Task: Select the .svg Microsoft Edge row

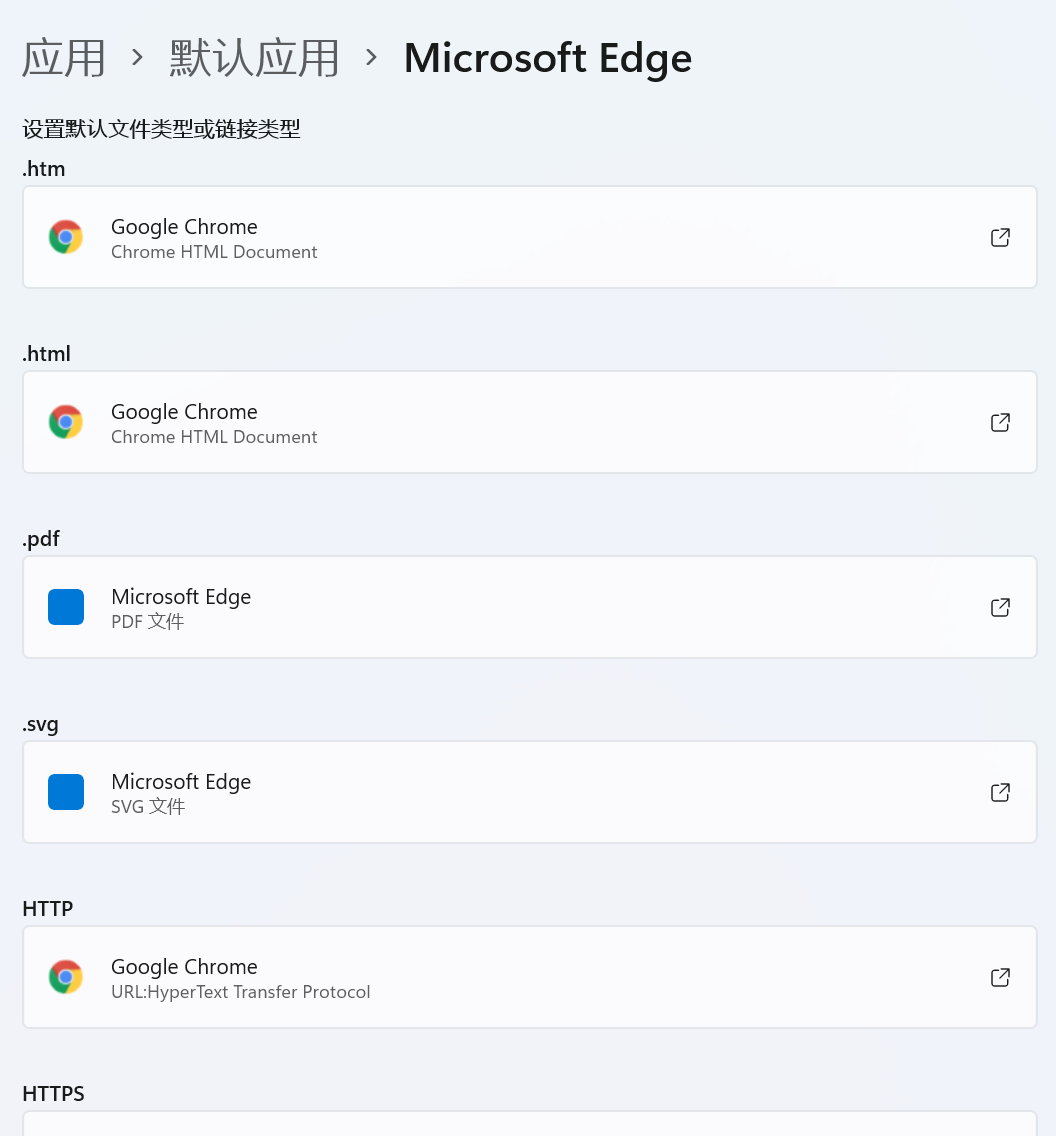Action: (529, 792)
